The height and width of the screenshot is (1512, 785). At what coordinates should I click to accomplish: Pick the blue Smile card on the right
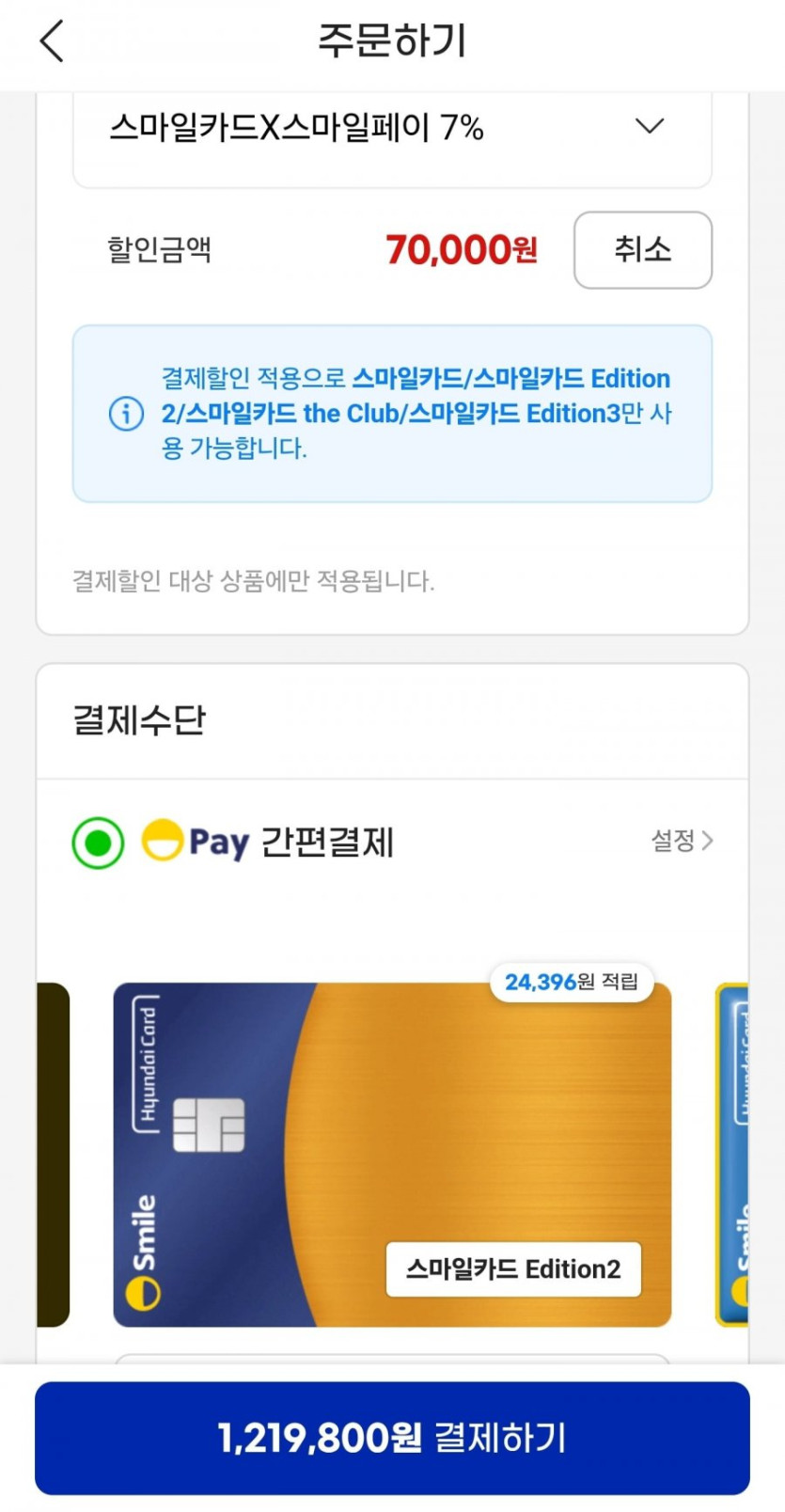(734, 1154)
